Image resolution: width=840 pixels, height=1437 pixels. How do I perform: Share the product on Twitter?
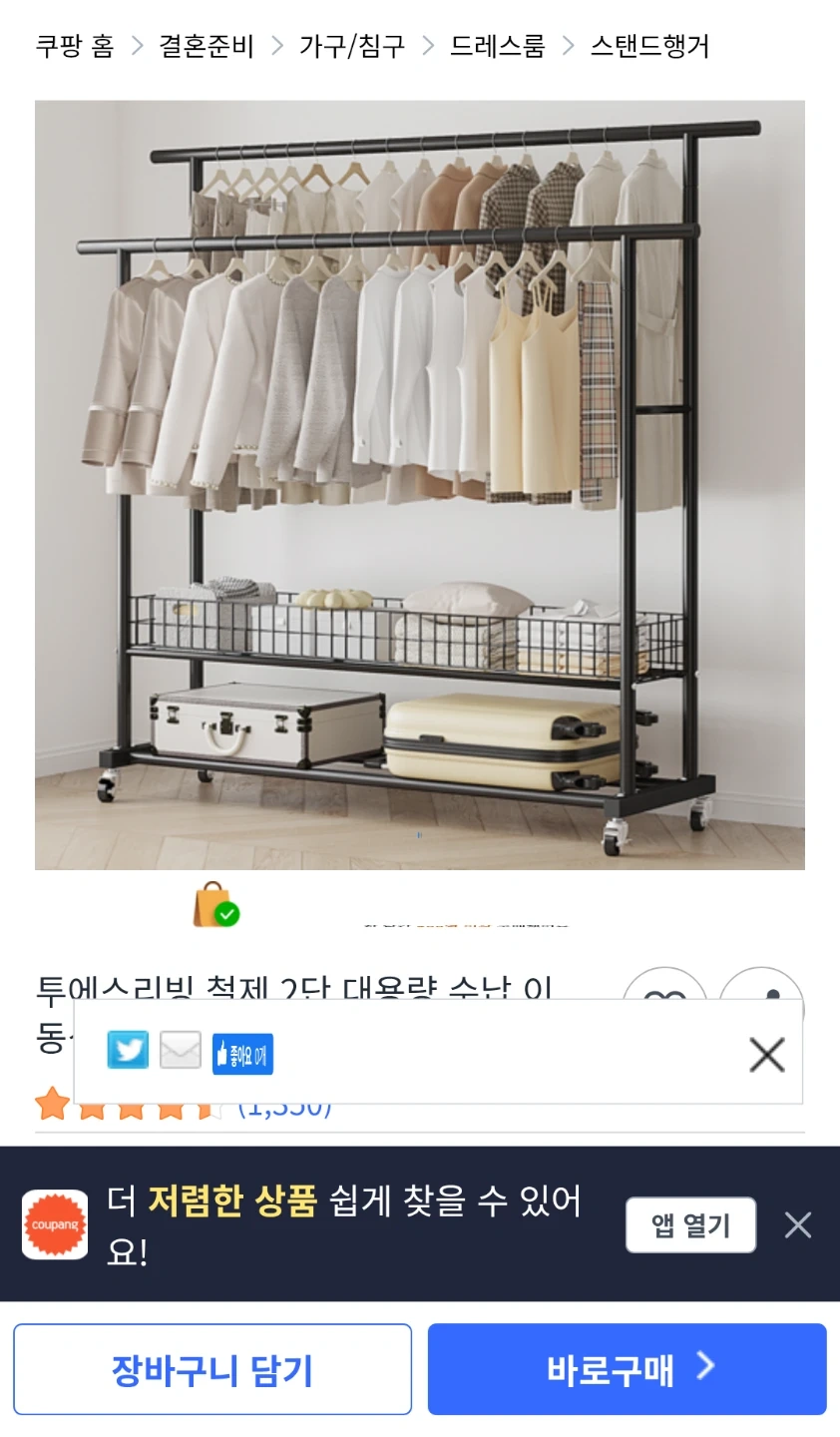(x=127, y=1049)
